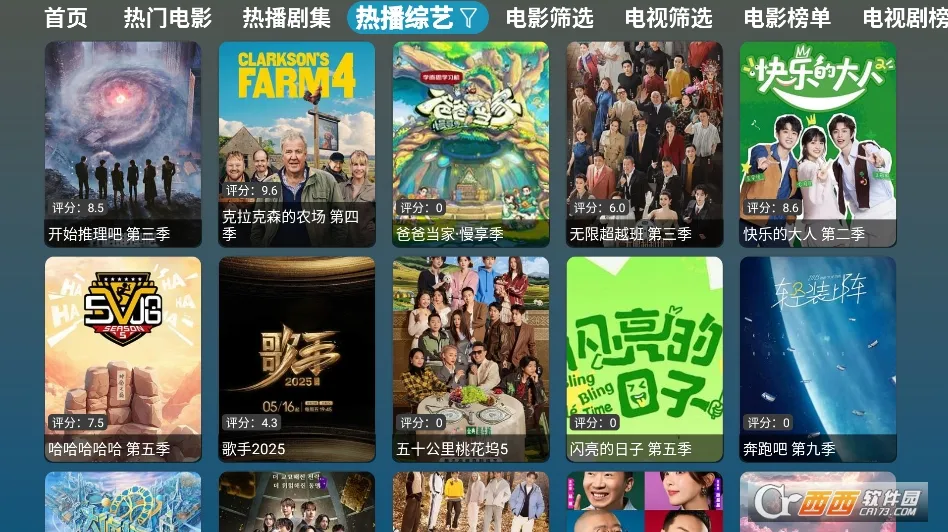Open the 热门电影 tab
The height and width of the screenshot is (532, 948).
click(x=168, y=17)
